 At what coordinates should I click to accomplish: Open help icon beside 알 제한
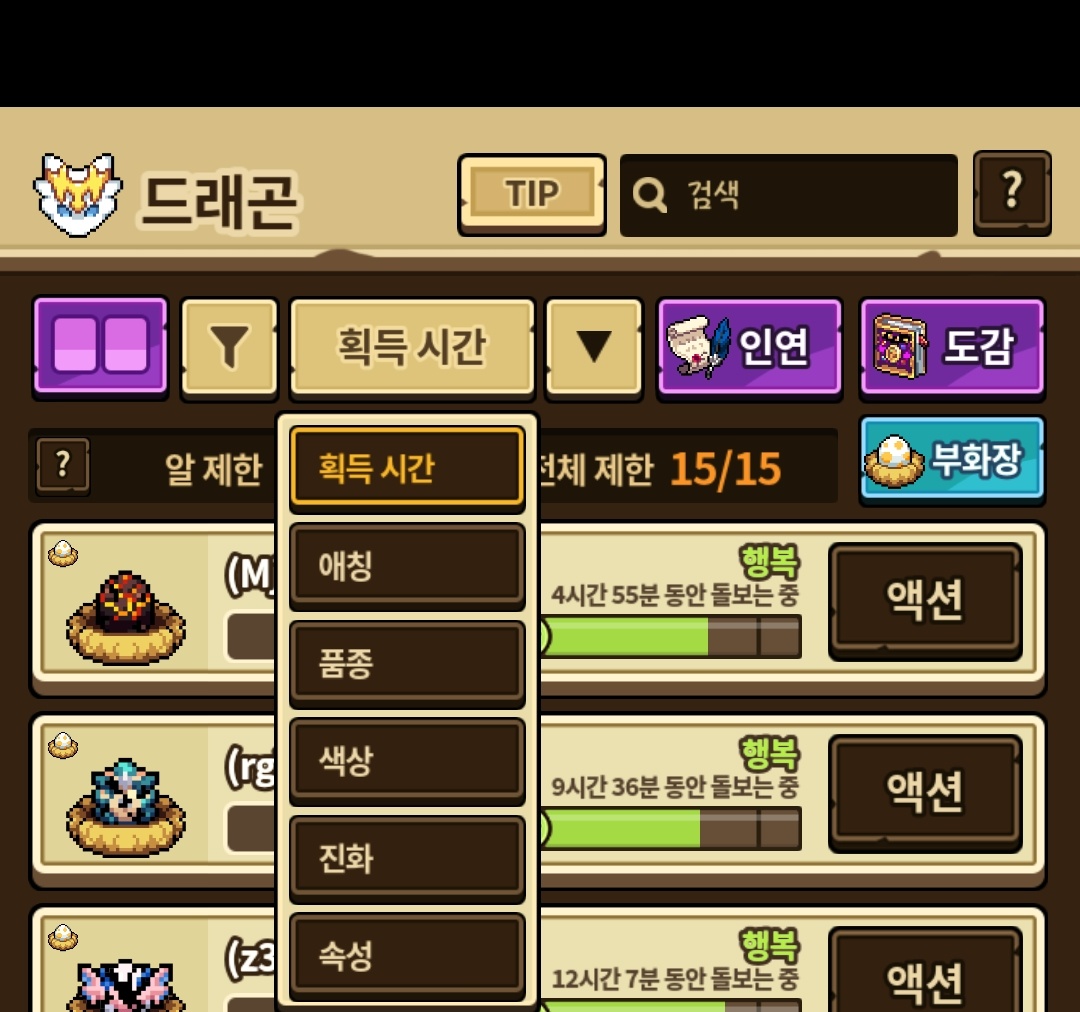(63, 466)
